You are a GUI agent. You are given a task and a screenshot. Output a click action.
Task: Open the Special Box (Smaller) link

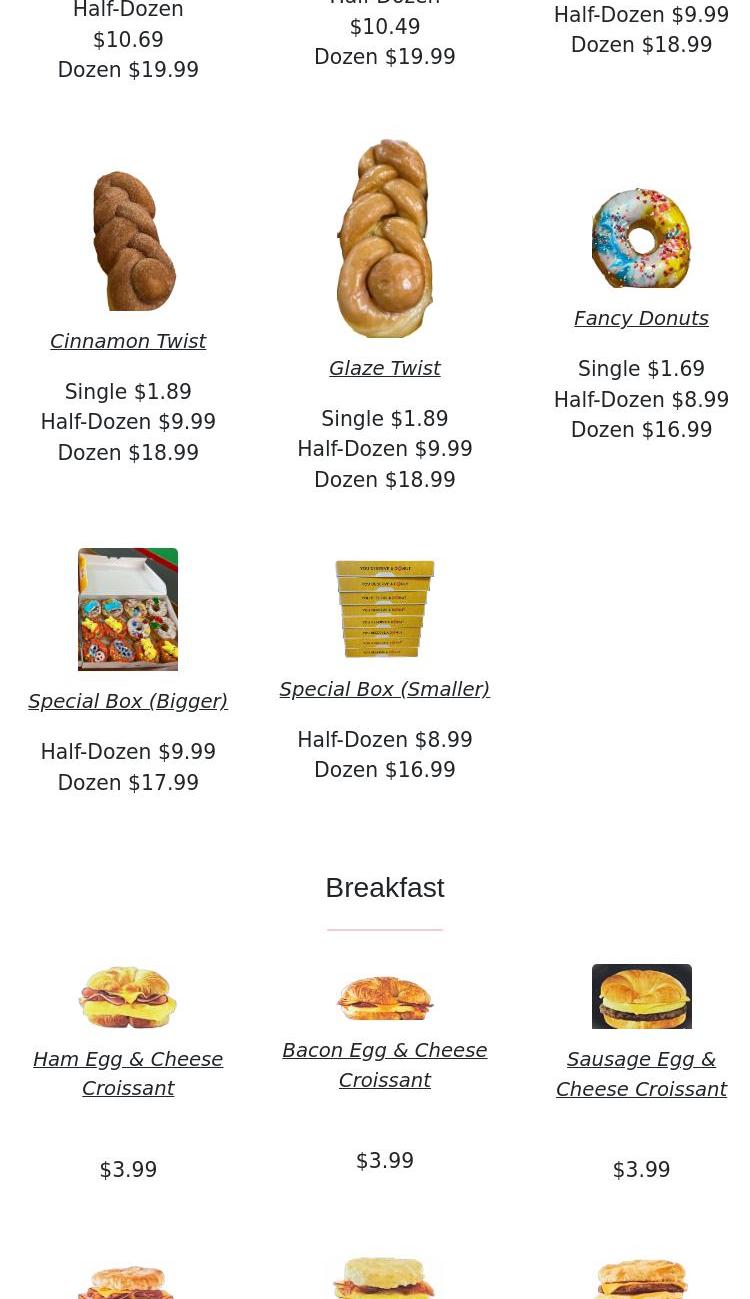tap(384, 689)
